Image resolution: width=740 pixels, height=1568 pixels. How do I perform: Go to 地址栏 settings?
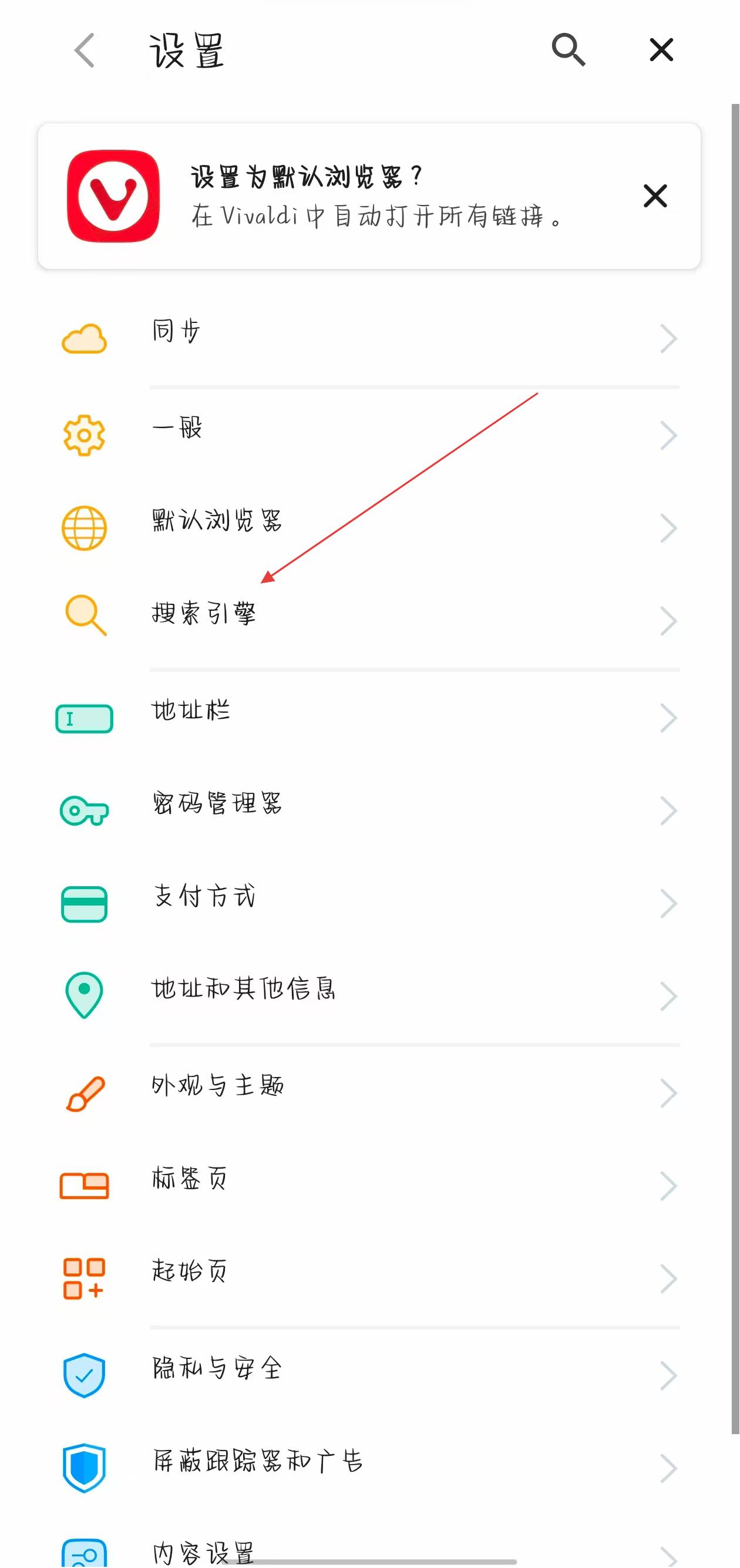[x=369, y=718]
